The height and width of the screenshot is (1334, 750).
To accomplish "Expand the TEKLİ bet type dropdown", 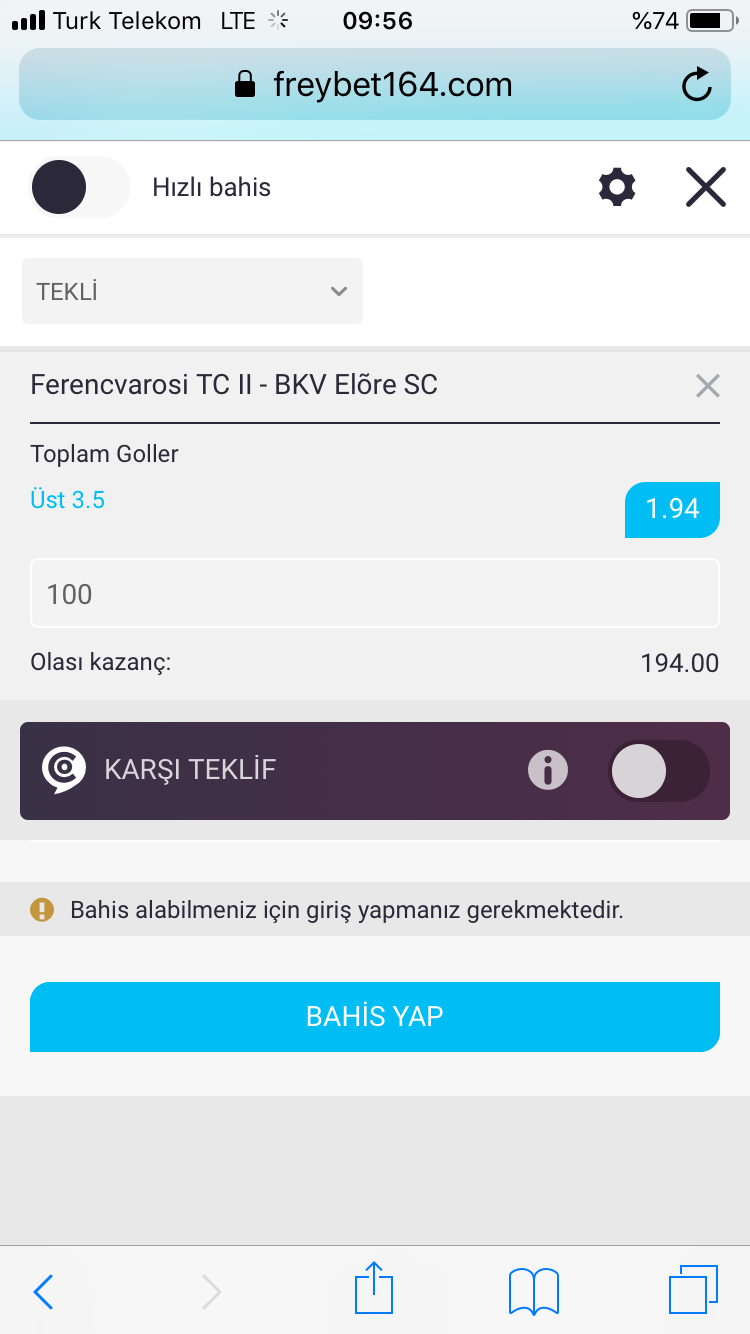I will pyautogui.click(x=193, y=291).
